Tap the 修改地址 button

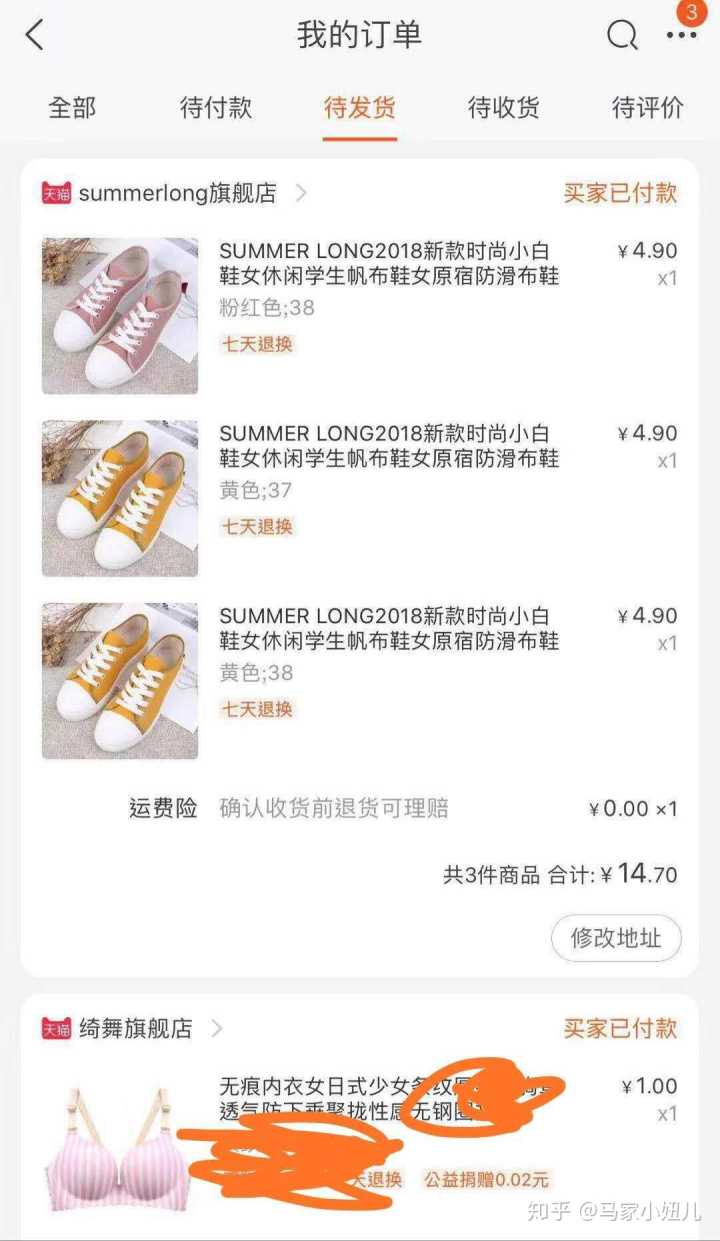tap(616, 938)
